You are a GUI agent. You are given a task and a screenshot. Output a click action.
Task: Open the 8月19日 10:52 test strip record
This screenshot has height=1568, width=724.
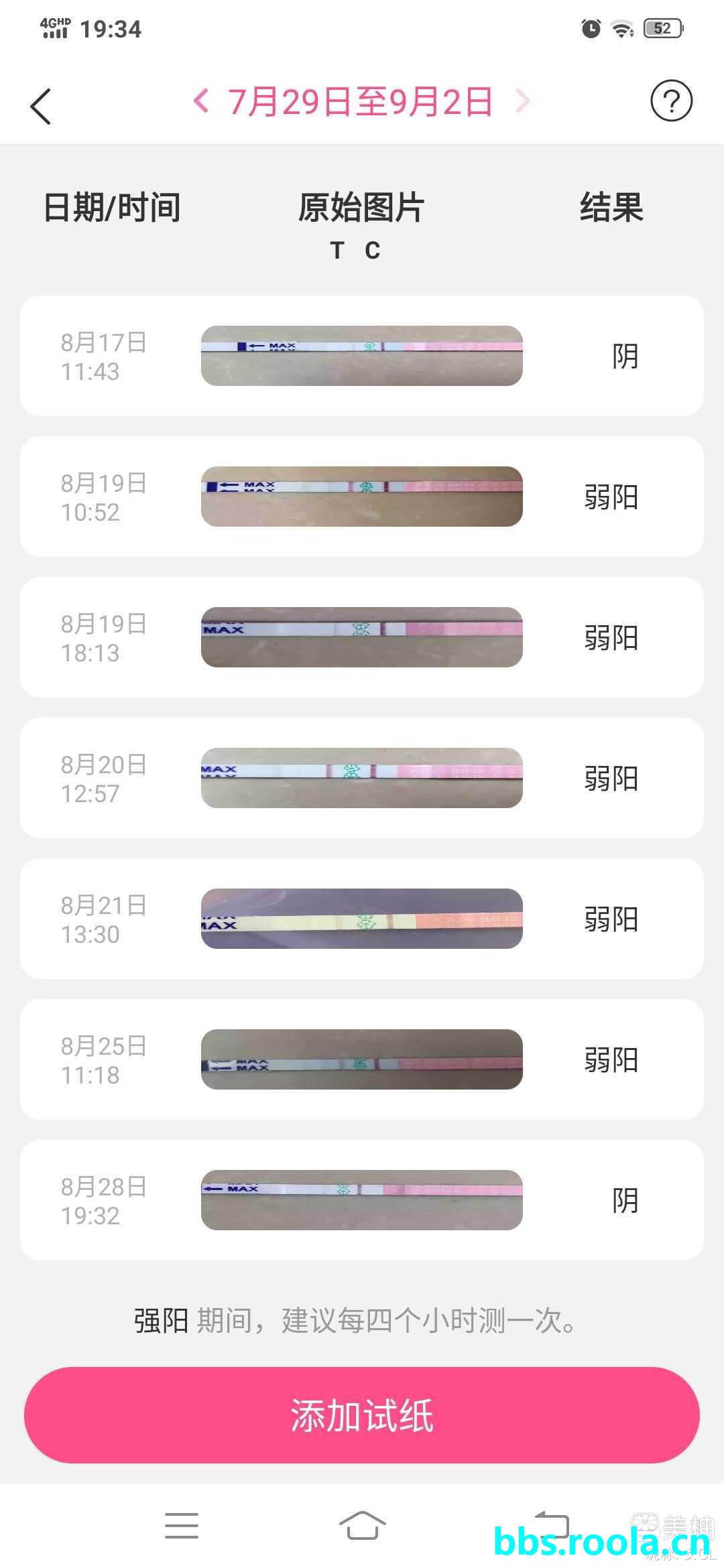(x=362, y=497)
